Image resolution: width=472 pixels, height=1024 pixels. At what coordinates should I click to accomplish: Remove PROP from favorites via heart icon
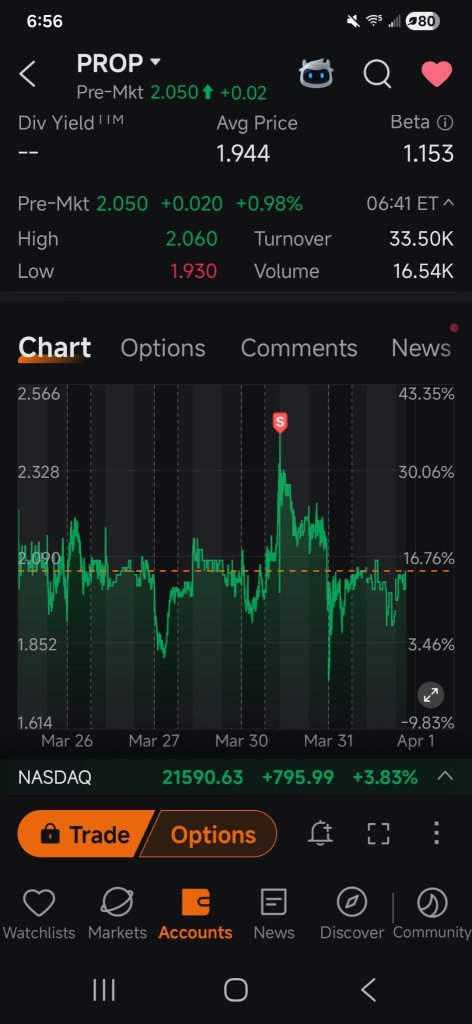[x=437, y=74]
